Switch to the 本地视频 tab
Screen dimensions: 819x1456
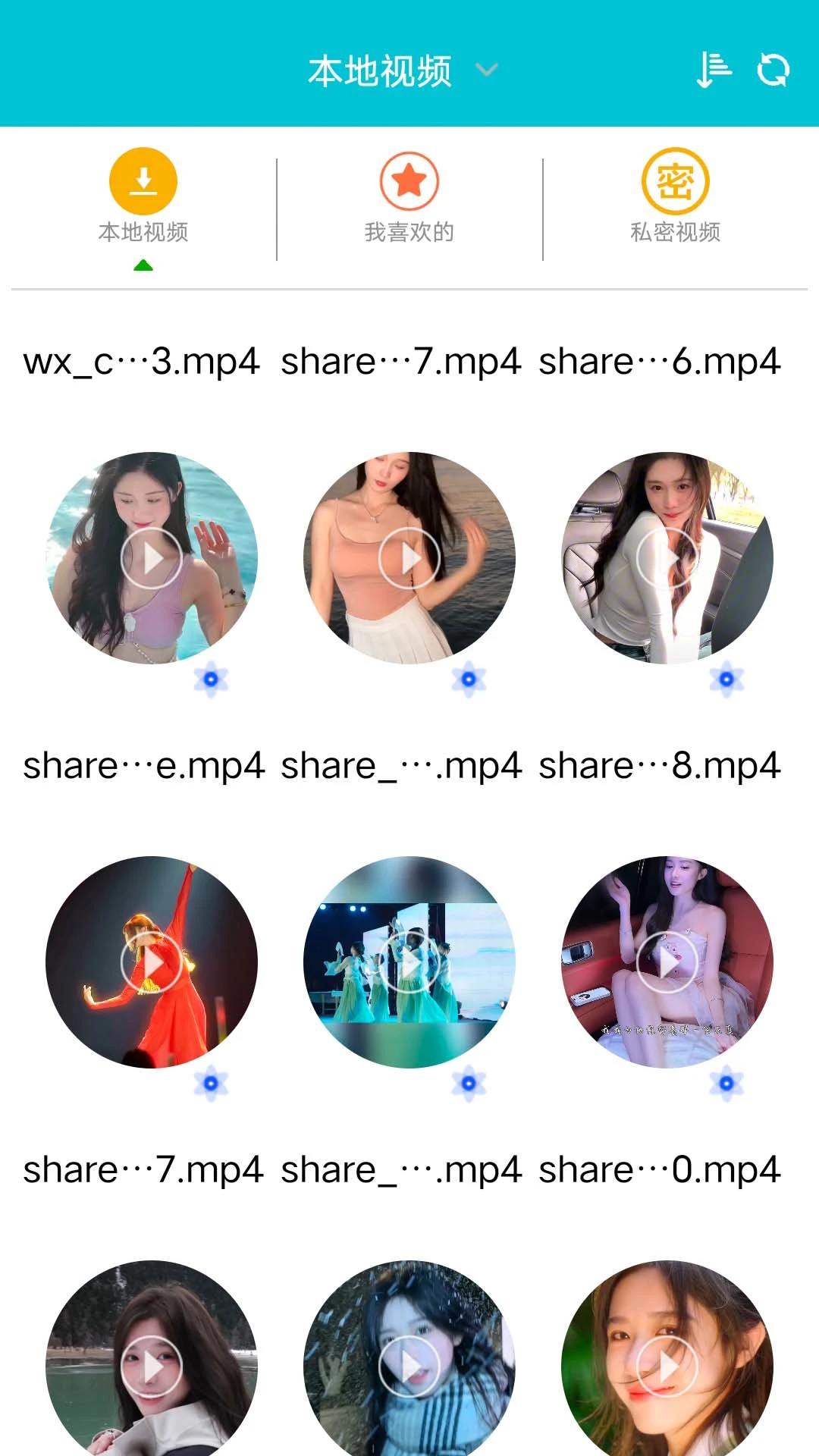pos(143,197)
